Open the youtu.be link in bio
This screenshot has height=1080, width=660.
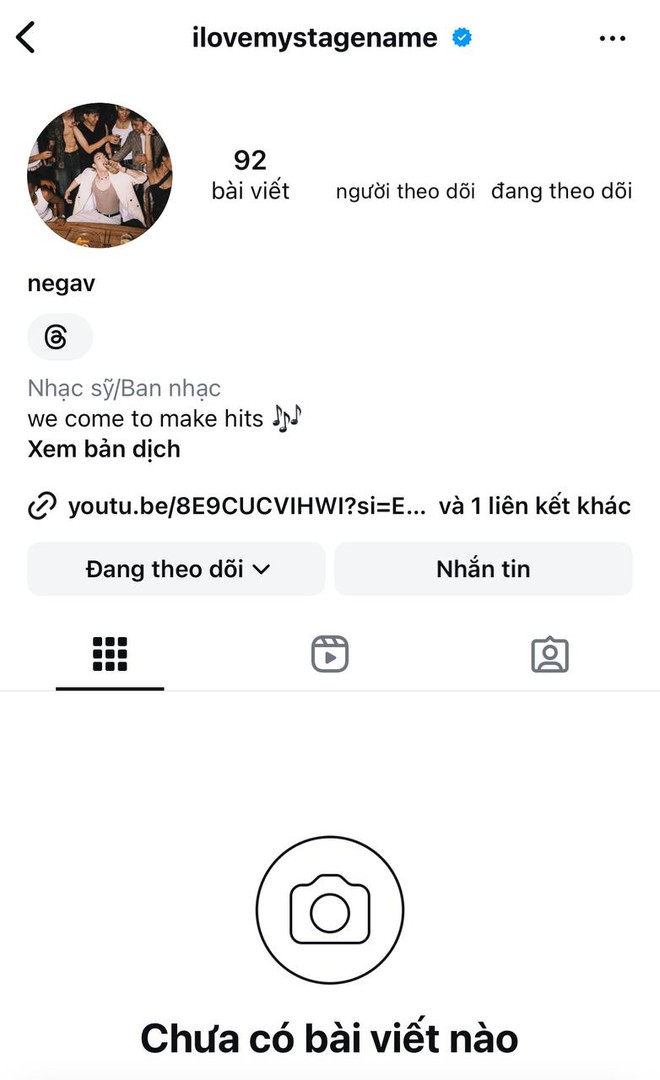tap(246, 506)
